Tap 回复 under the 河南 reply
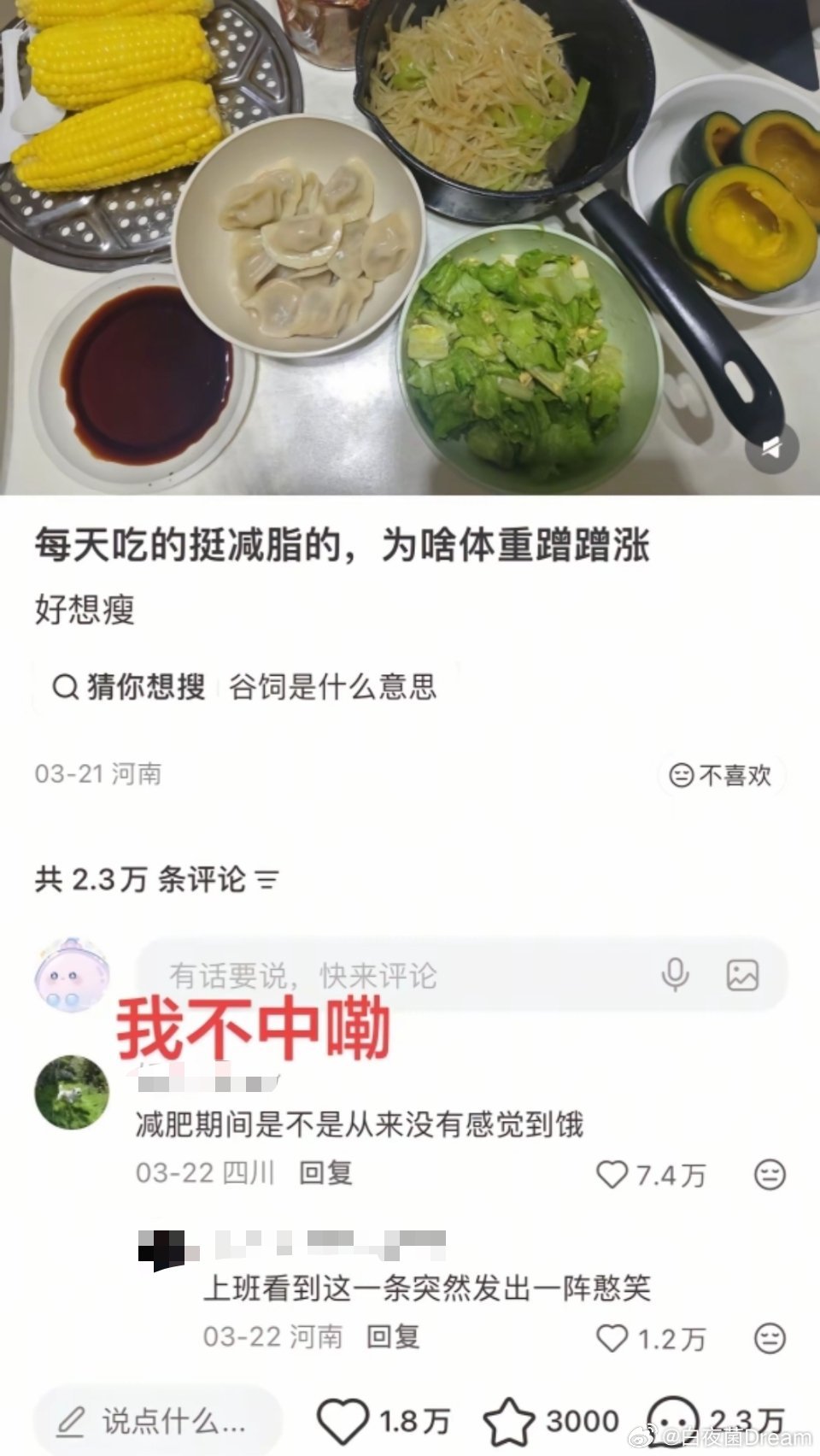The width and height of the screenshot is (820, 1456). click(x=396, y=1339)
